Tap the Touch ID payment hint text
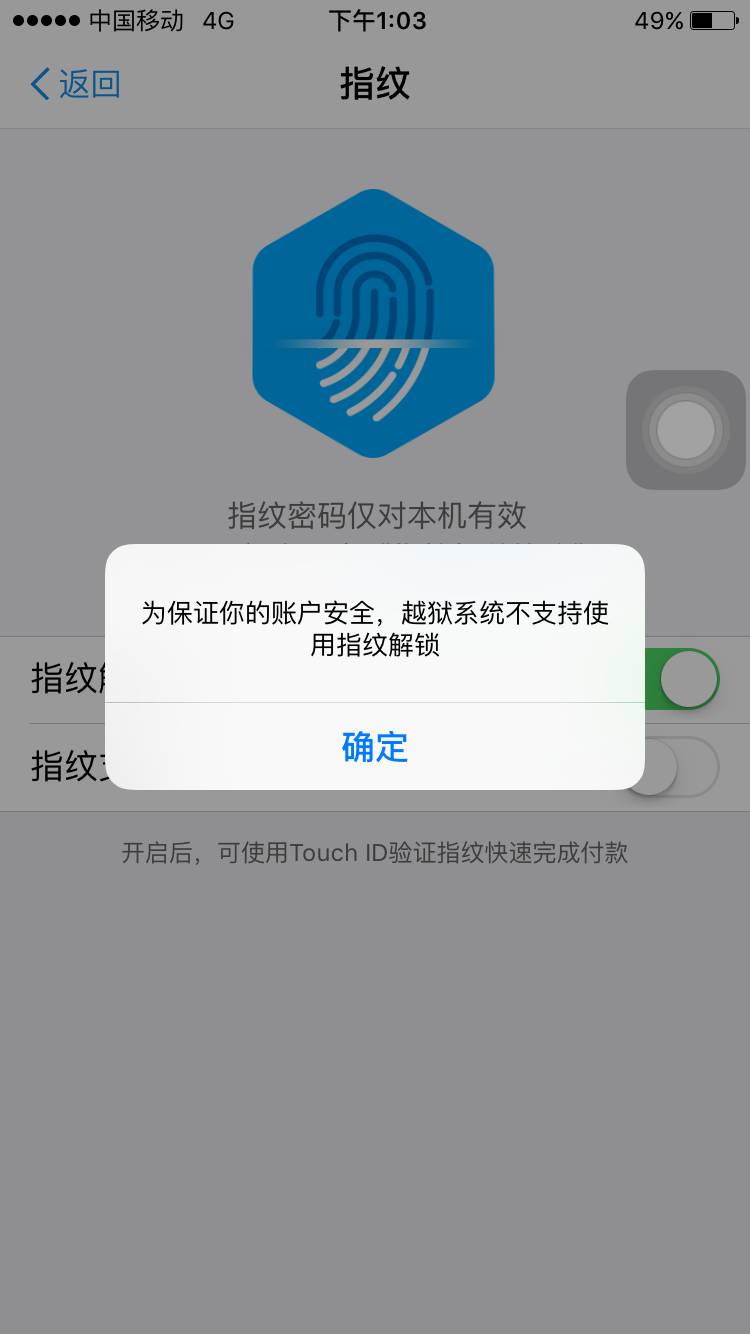The width and height of the screenshot is (750, 1334). (374, 852)
